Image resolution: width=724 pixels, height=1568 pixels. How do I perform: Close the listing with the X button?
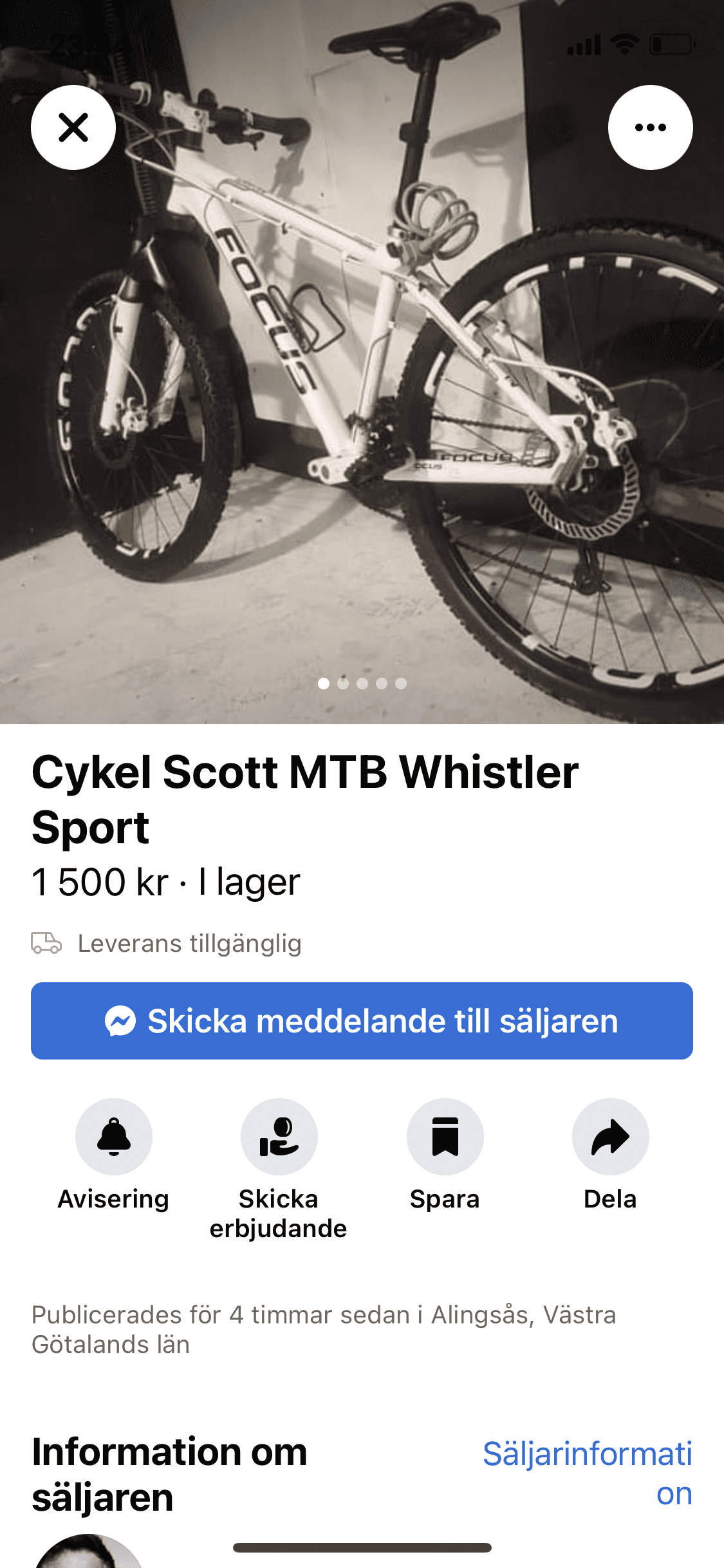point(73,127)
